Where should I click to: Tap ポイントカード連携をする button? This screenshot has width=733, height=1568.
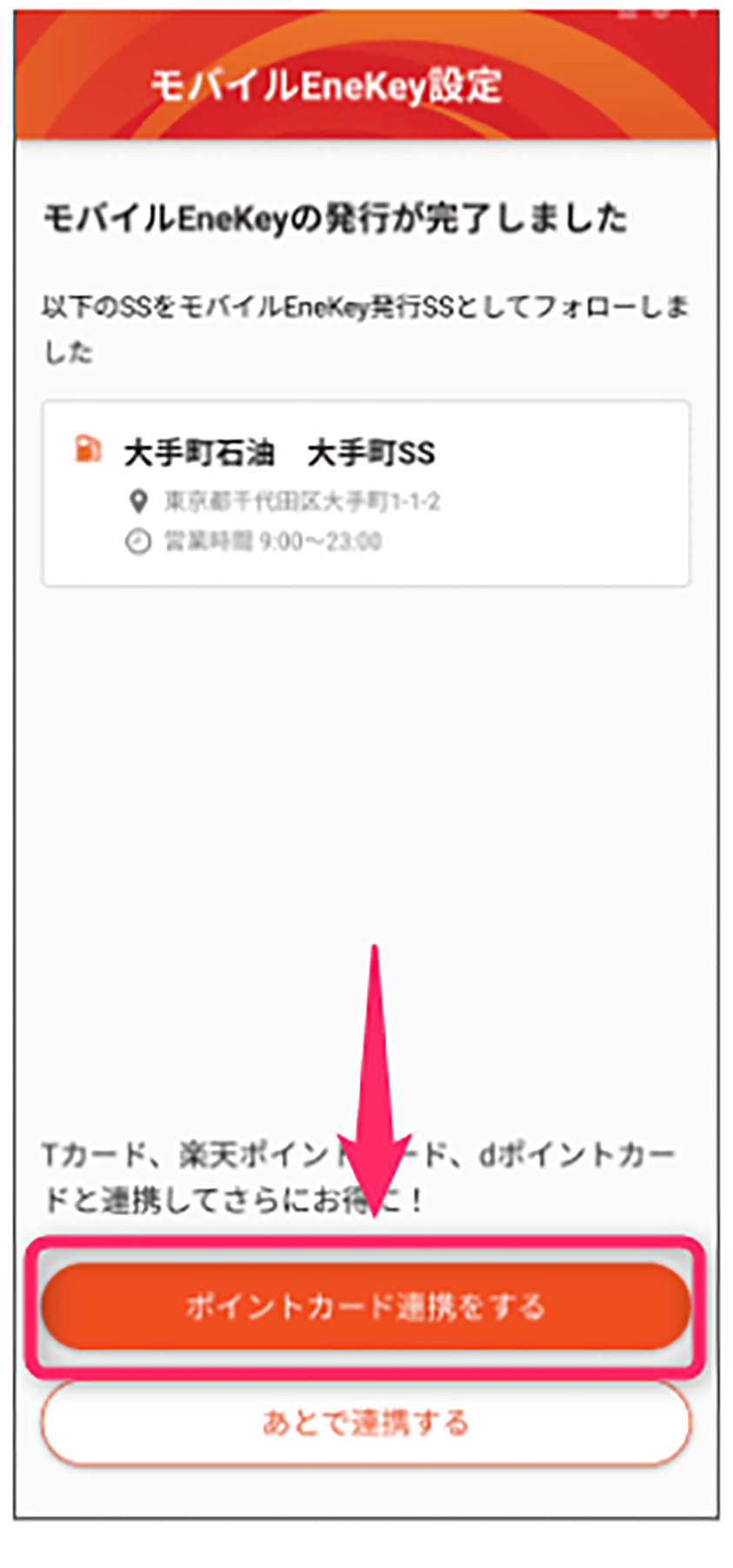(365, 1306)
